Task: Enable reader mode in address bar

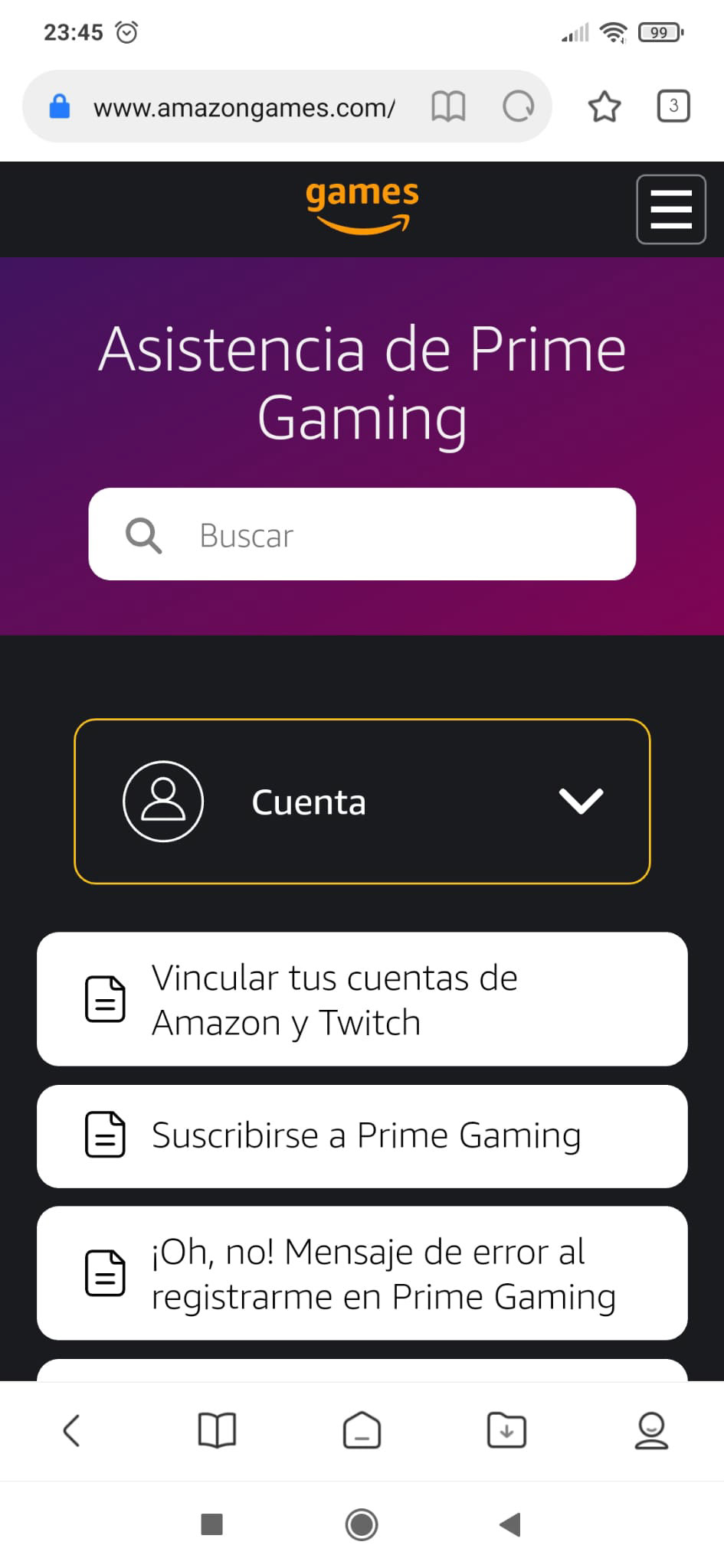Action: point(448,106)
